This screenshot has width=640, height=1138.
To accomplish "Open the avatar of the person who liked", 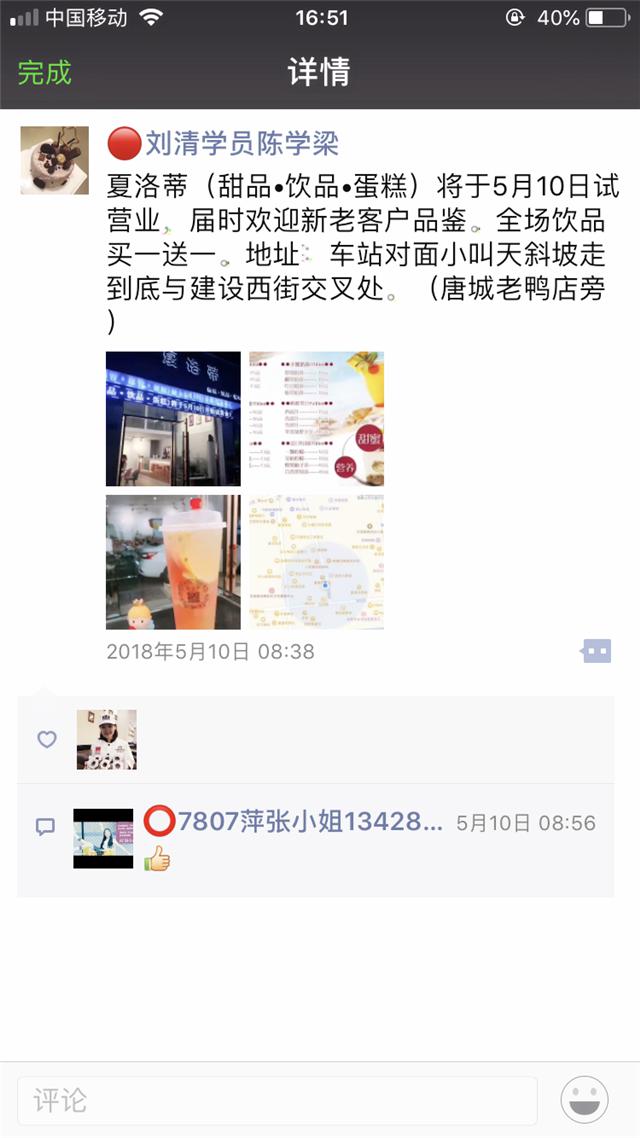I will point(107,740).
